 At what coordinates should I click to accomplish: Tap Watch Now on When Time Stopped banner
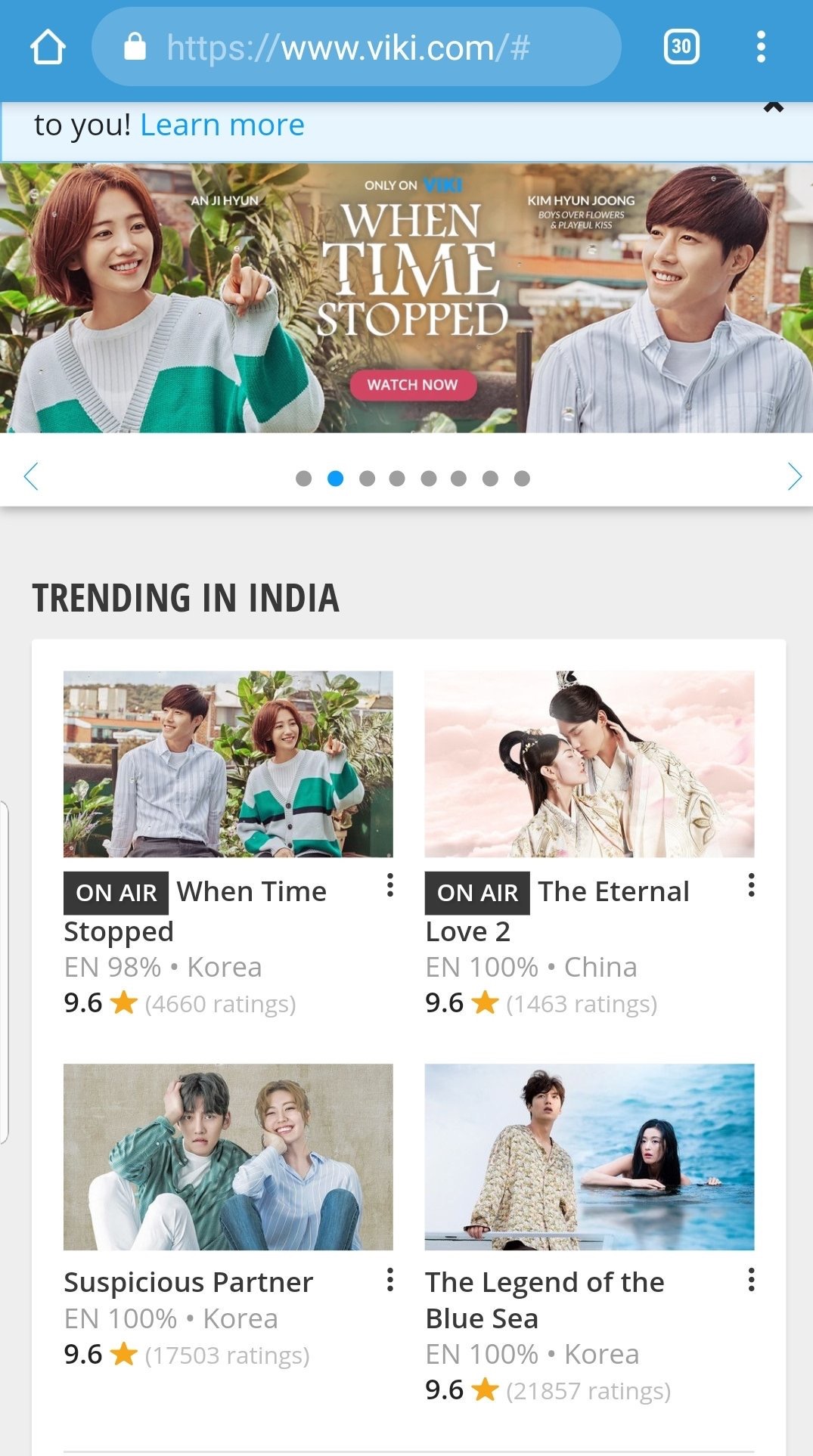pos(412,385)
